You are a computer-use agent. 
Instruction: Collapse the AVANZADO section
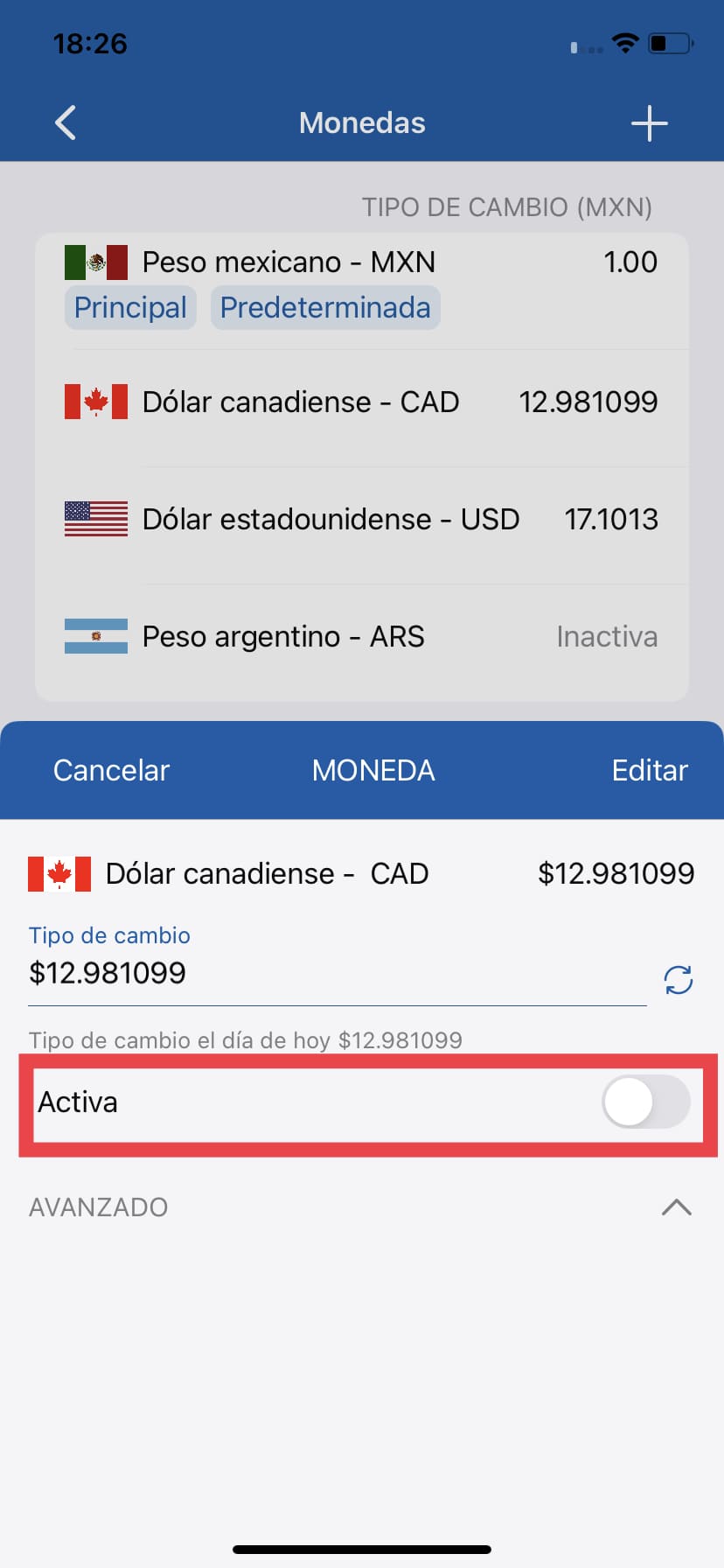[x=674, y=1207]
